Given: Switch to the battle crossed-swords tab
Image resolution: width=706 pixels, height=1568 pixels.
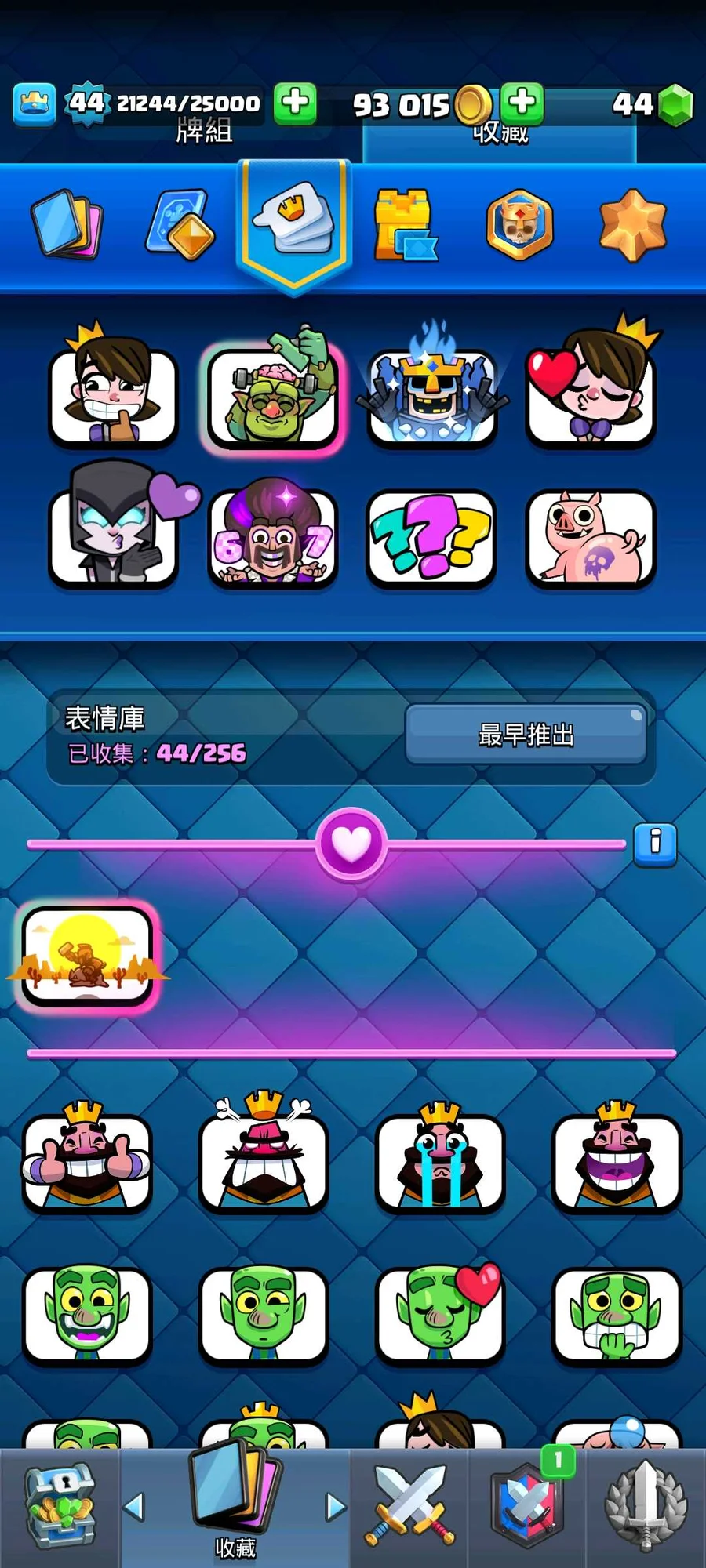Looking at the screenshot, I should pos(409,1507).
